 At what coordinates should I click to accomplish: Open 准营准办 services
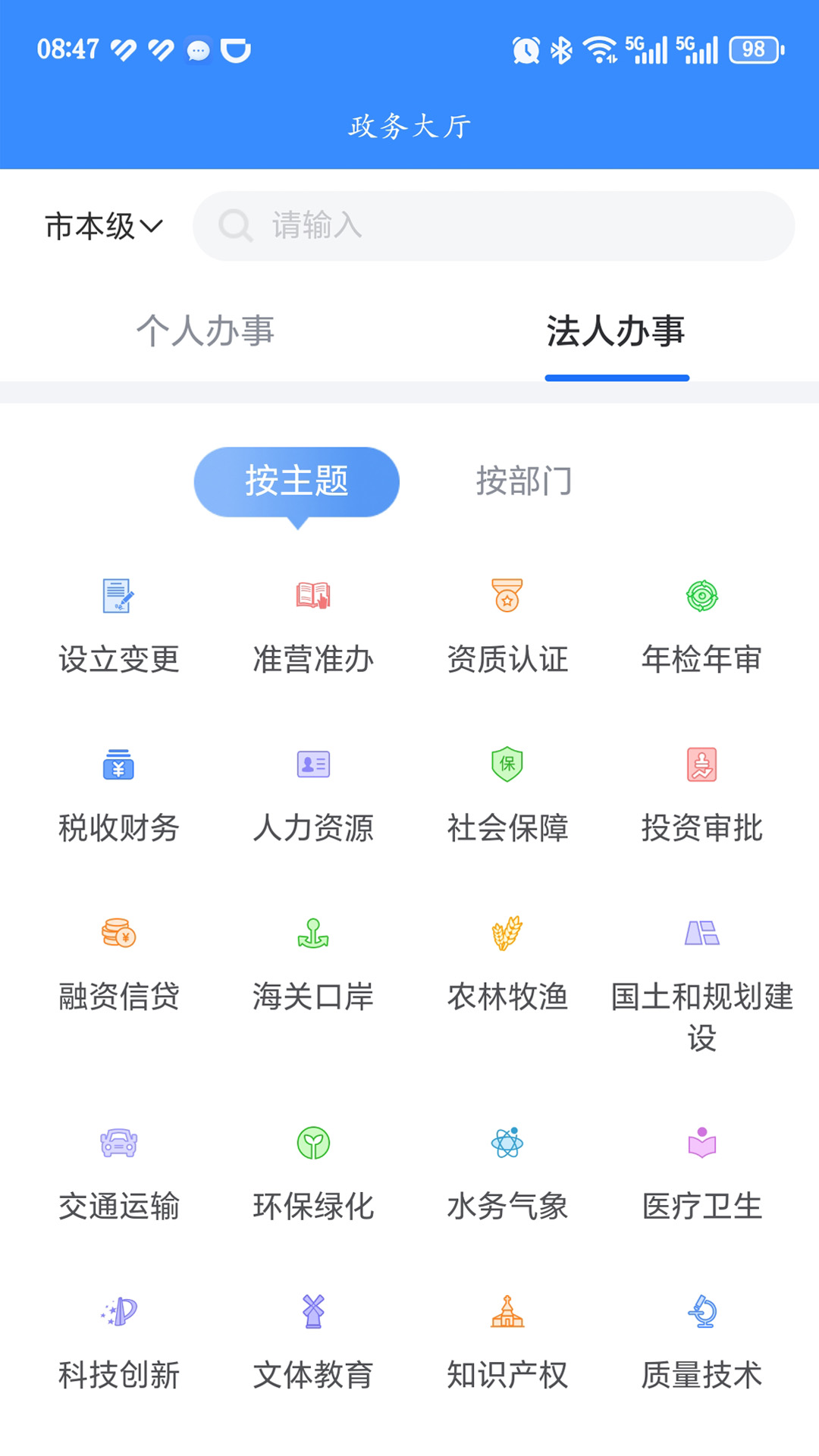click(x=313, y=628)
